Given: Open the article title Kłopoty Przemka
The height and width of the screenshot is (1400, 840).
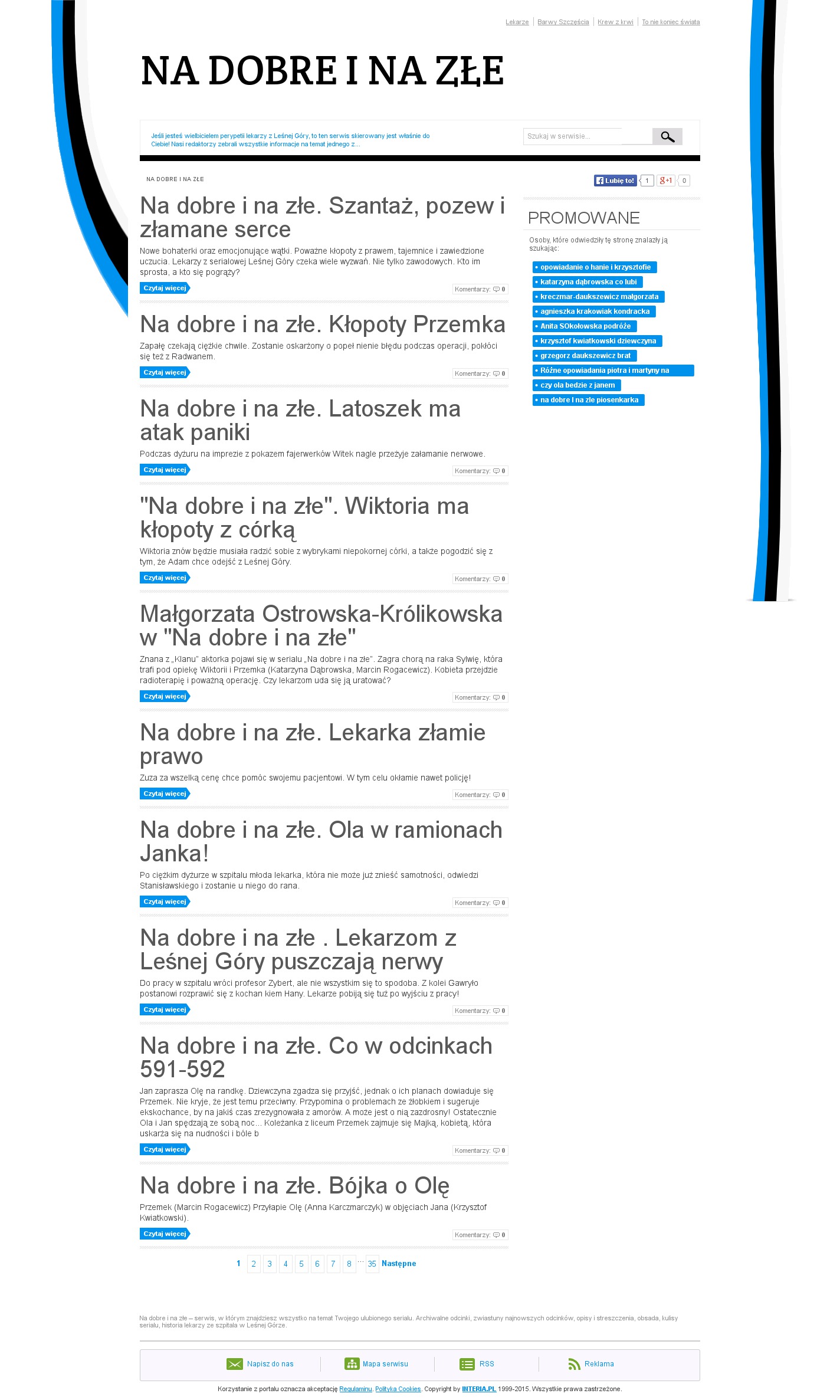Looking at the screenshot, I should pyautogui.click(x=323, y=324).
